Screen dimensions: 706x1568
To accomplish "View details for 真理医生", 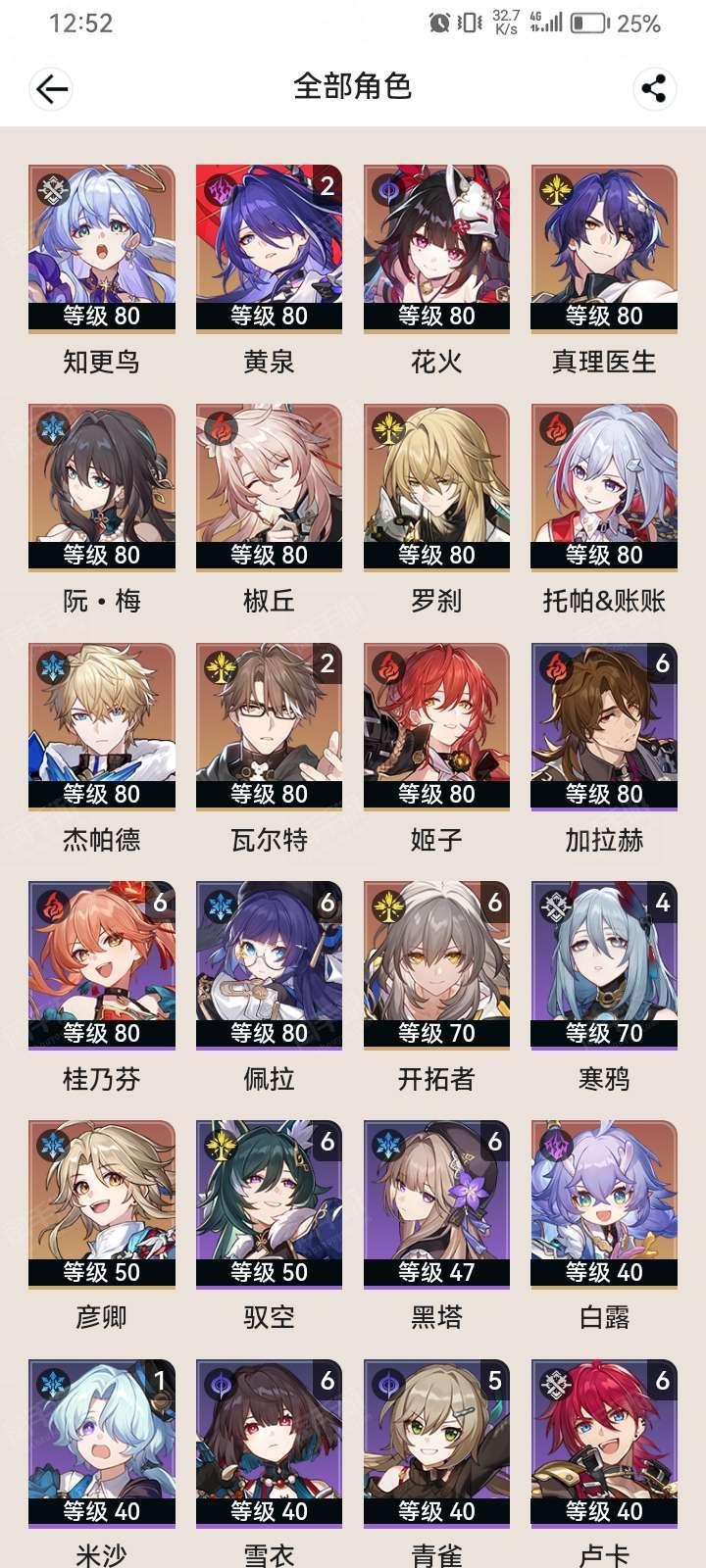I will pyautogui.click(x=604, y=248).
